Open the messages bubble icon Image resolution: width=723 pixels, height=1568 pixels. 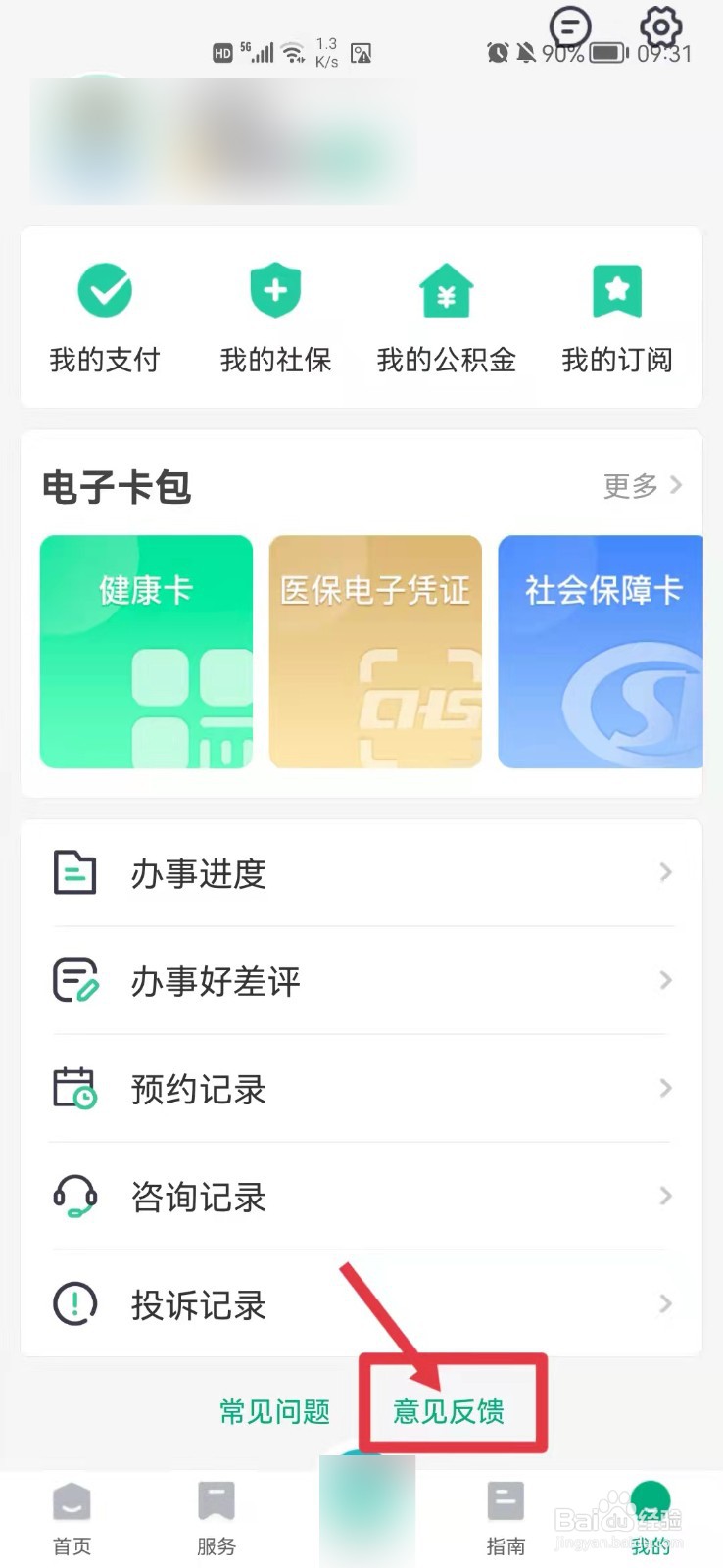[570, 27]
